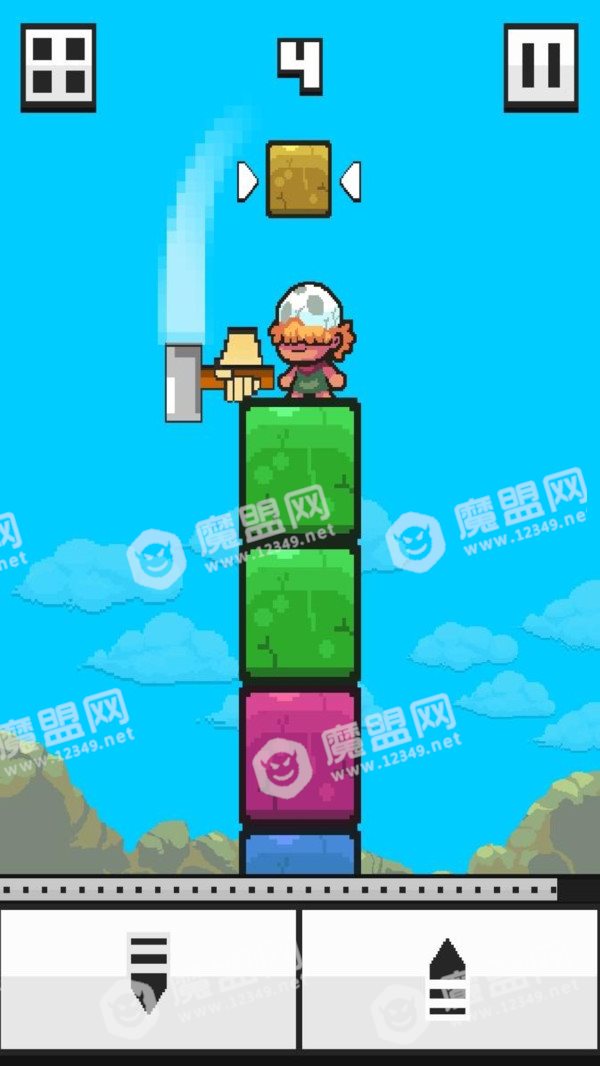This screenshot has width=600, height=1066.
Task: Tap the upward drill build button
Action: 451,978
